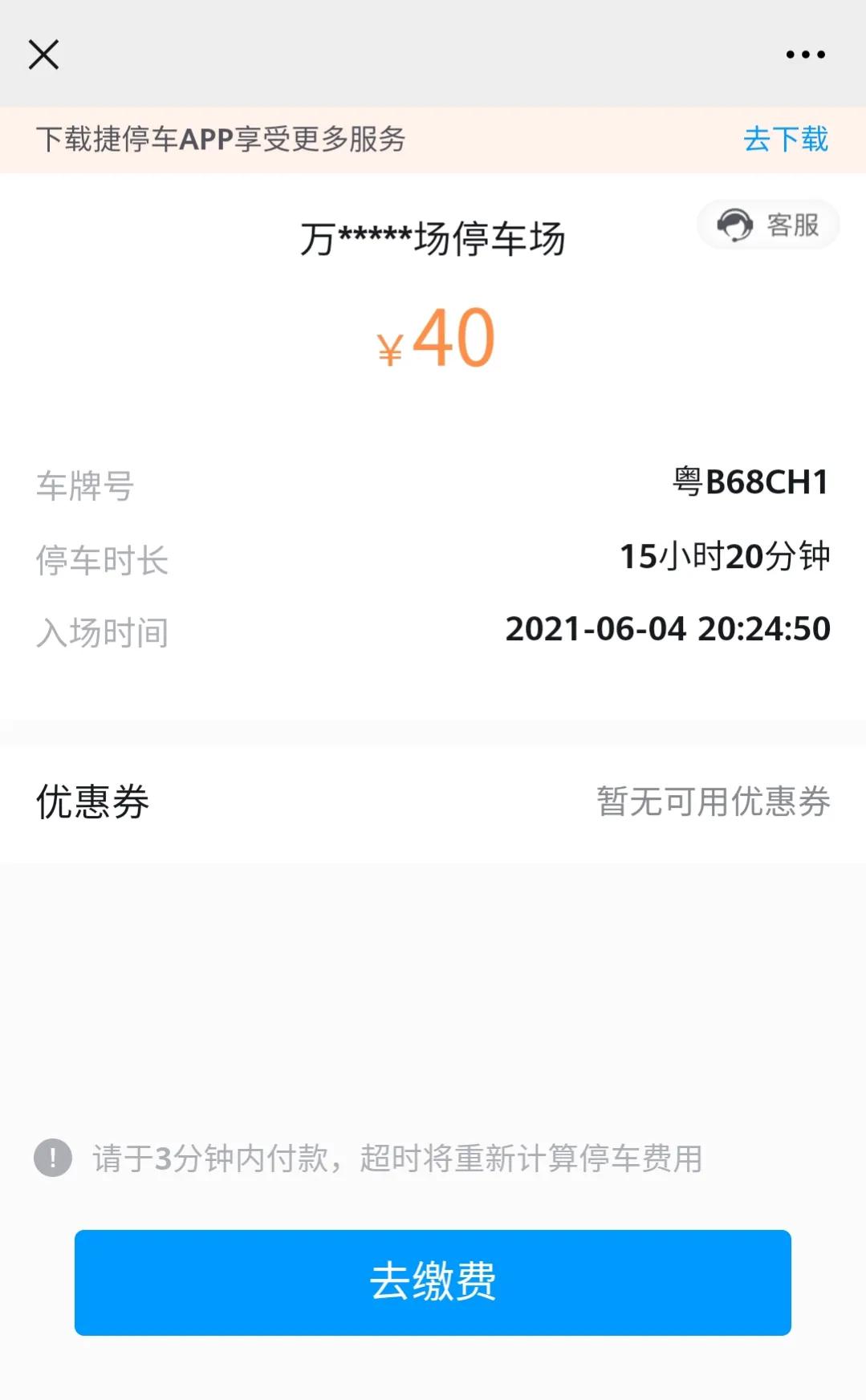Toggle the coupon availability state
The height and width of the screenshot is (1400, 866).
click(x=714, y=801)
